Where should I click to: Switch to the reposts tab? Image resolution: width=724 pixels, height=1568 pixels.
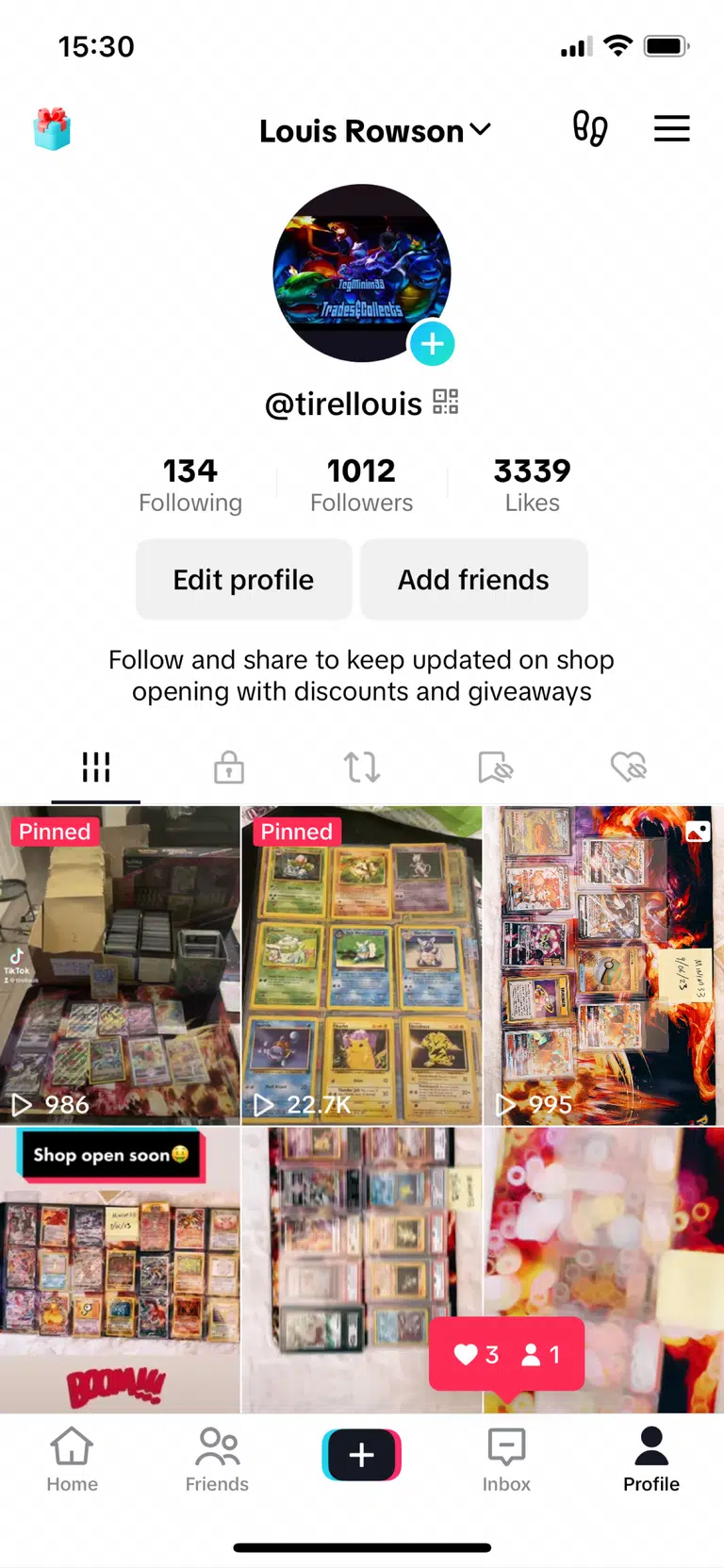[x=362, y=767]
